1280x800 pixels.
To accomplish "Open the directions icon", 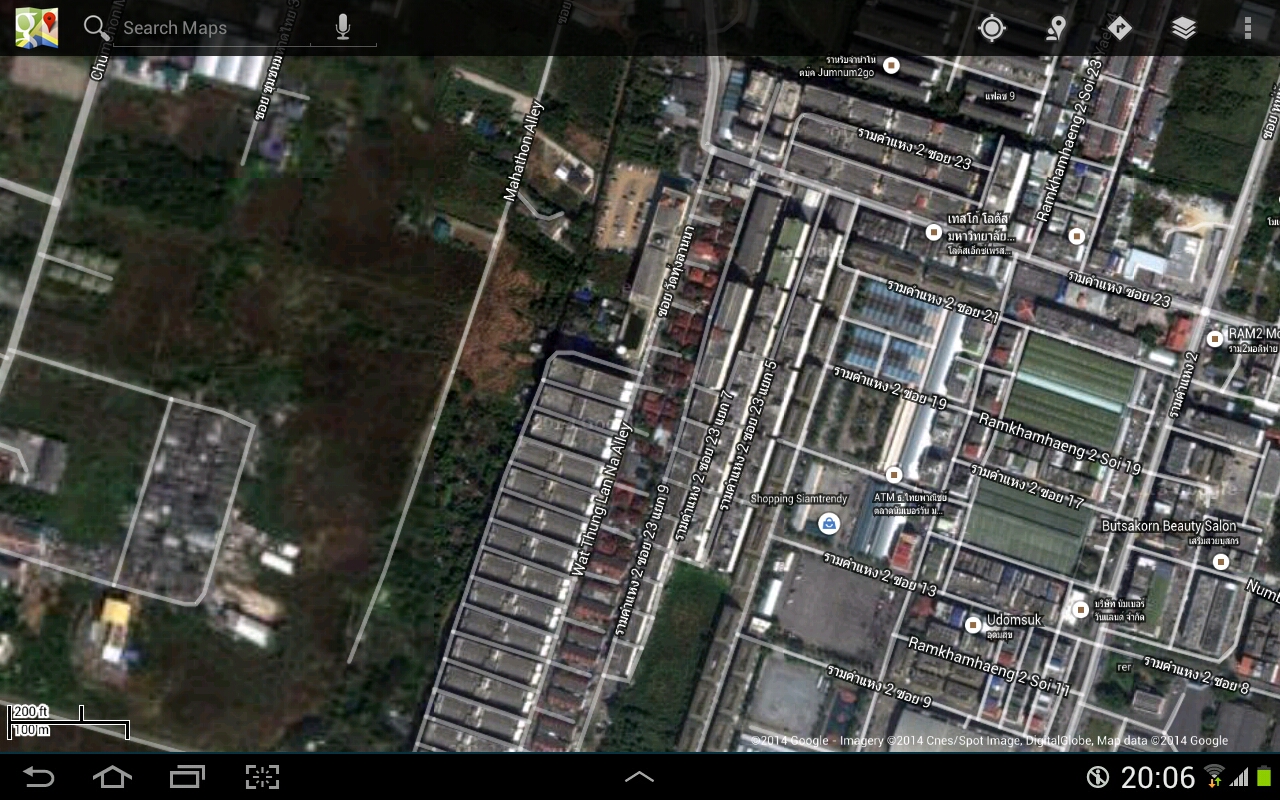I will point(1119,28).
